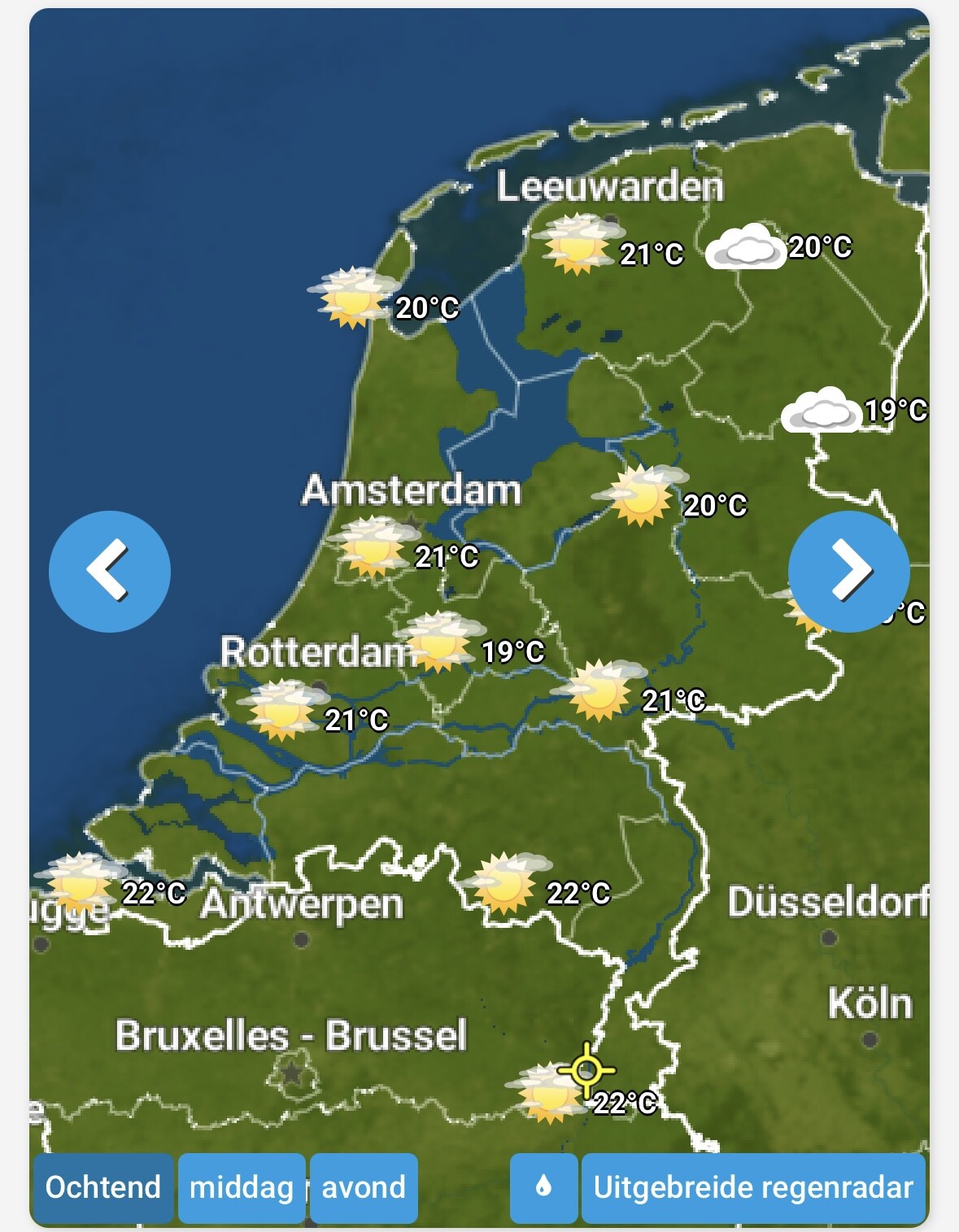Switch to the middag forecast
The image size is (959, 1232).
click(242, 1187)
